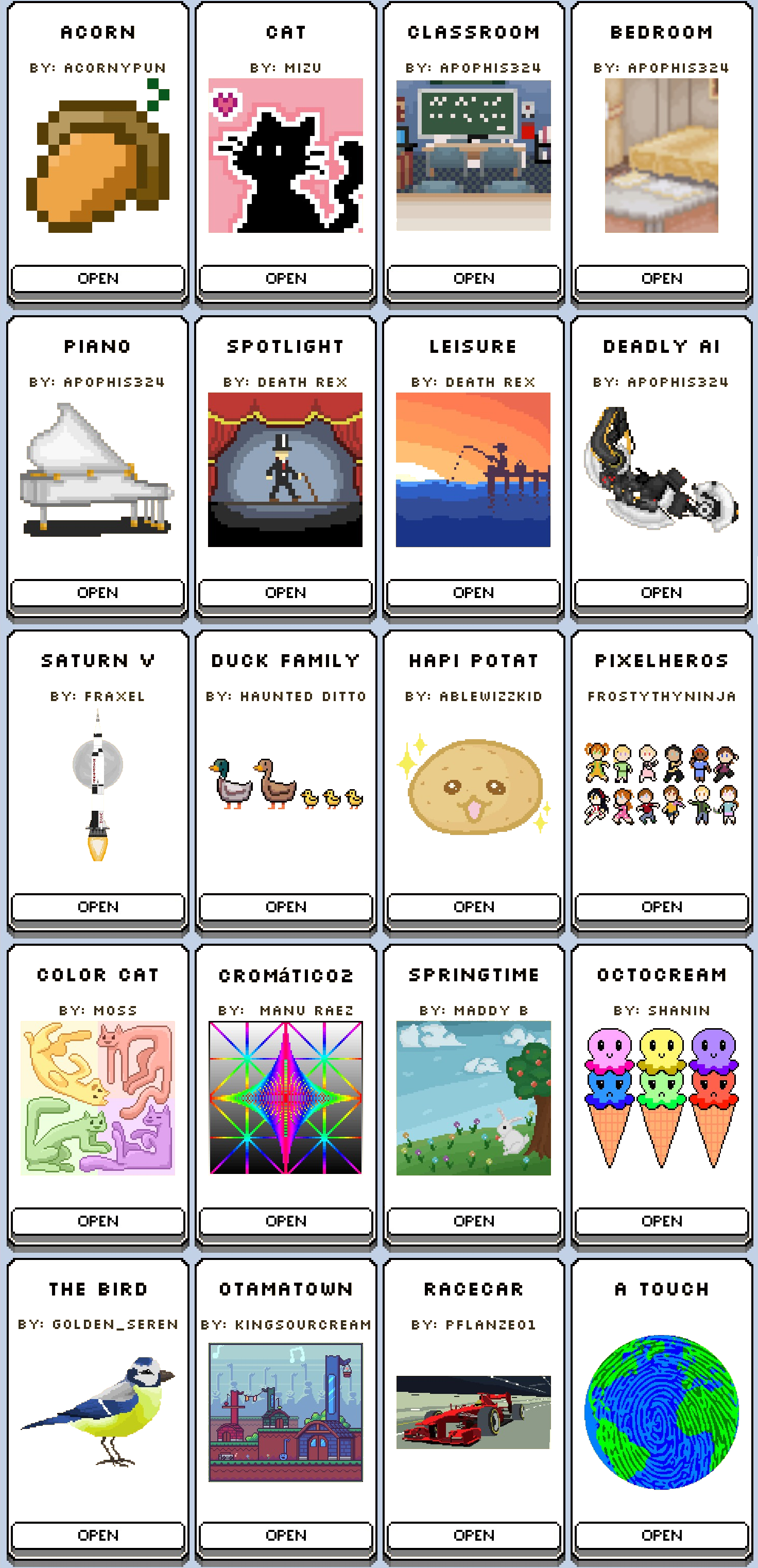
Task: Open the Springtime artwork
Action: [473, 1221]
